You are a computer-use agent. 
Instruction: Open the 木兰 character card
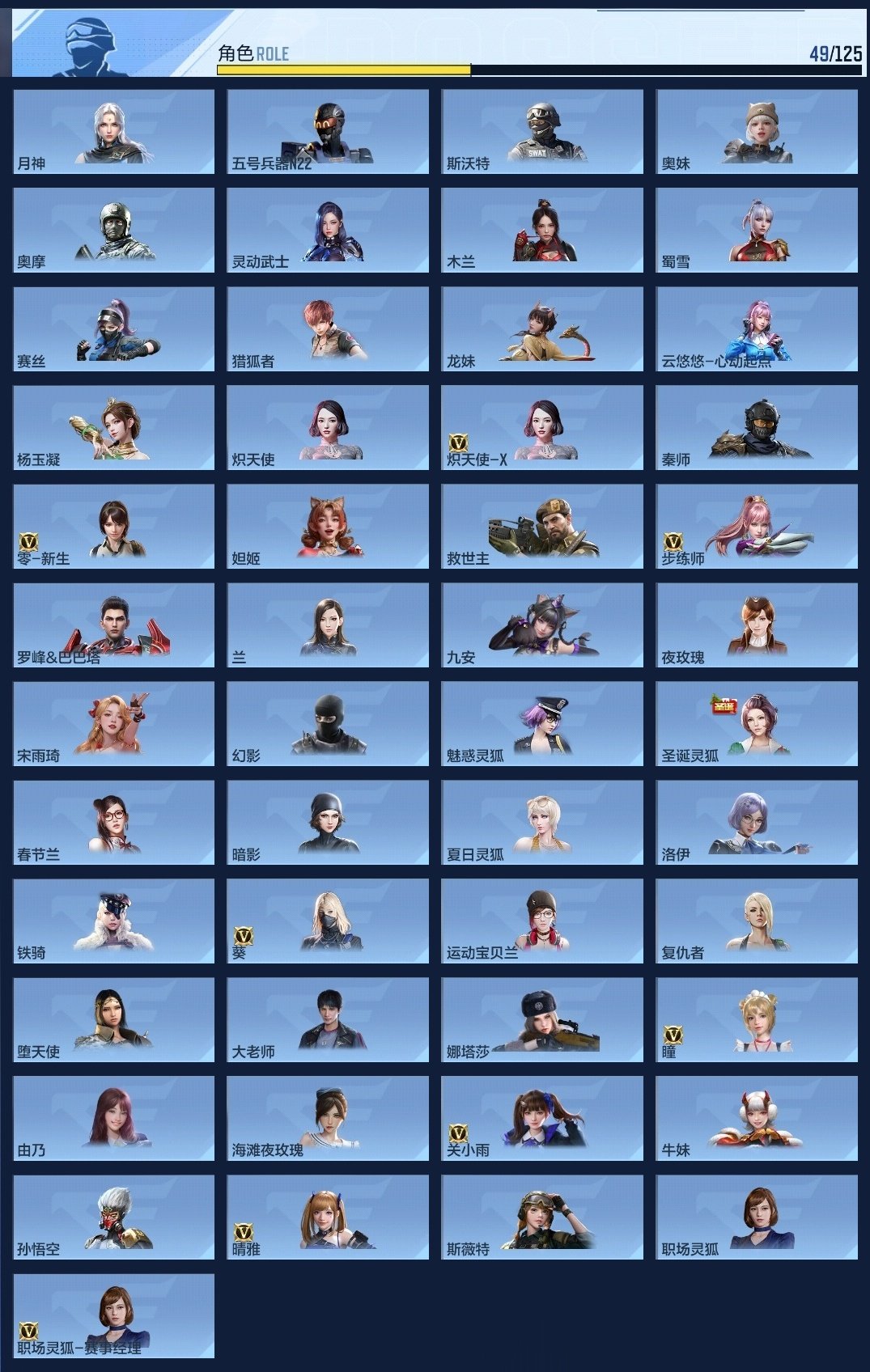tap(542, 230)
